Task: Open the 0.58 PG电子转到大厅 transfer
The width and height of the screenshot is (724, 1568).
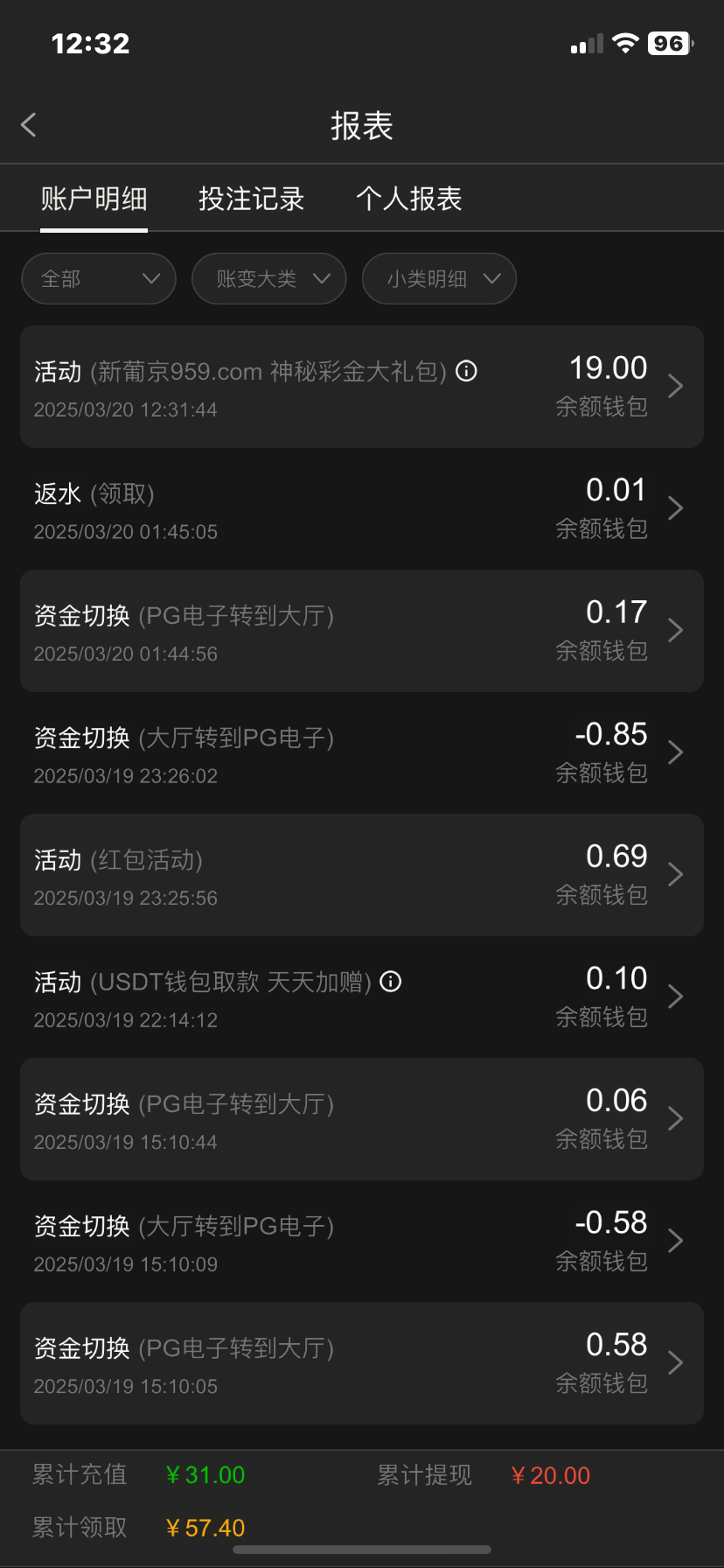Action: tap(361, 1363)
